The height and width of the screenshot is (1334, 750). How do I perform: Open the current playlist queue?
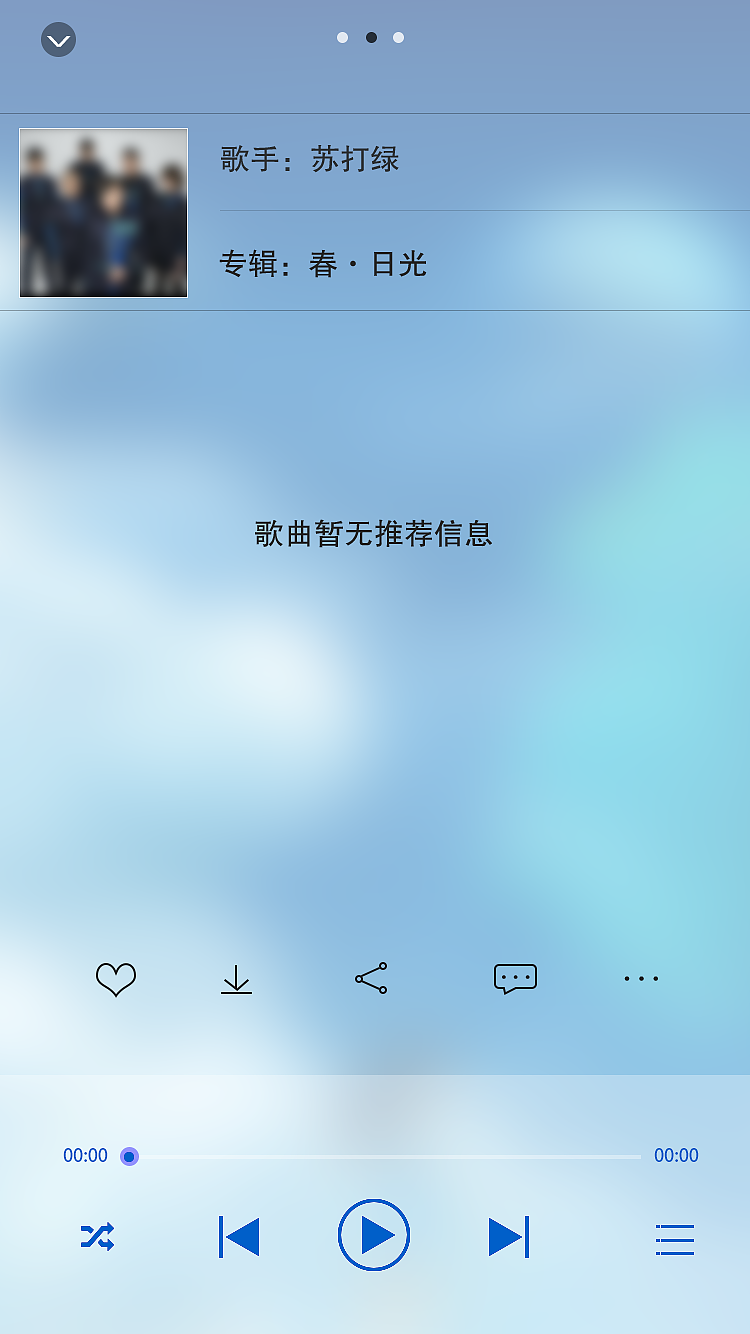coord(674,1238)
